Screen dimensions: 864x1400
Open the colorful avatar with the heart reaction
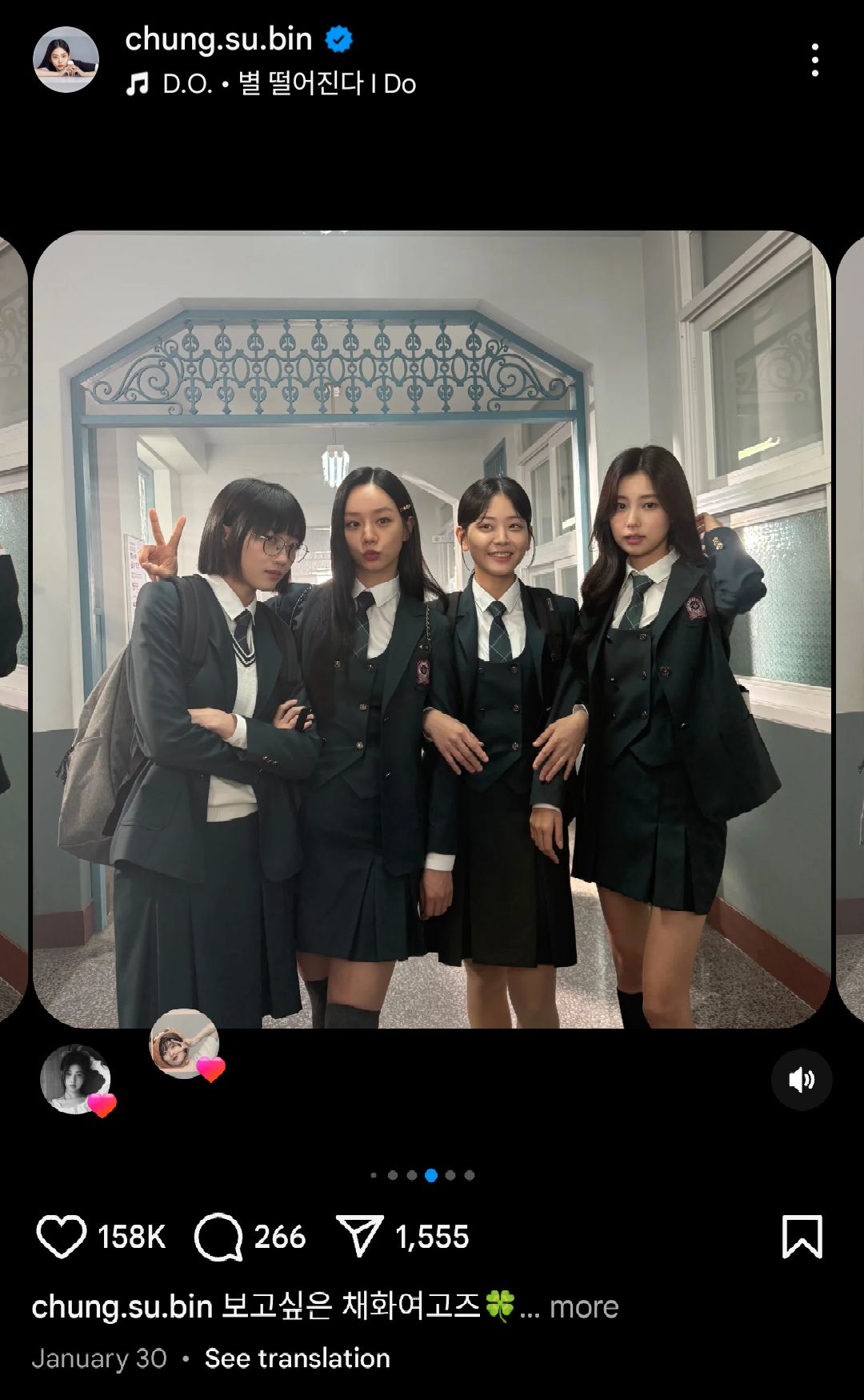click(x=185, y=1044)
